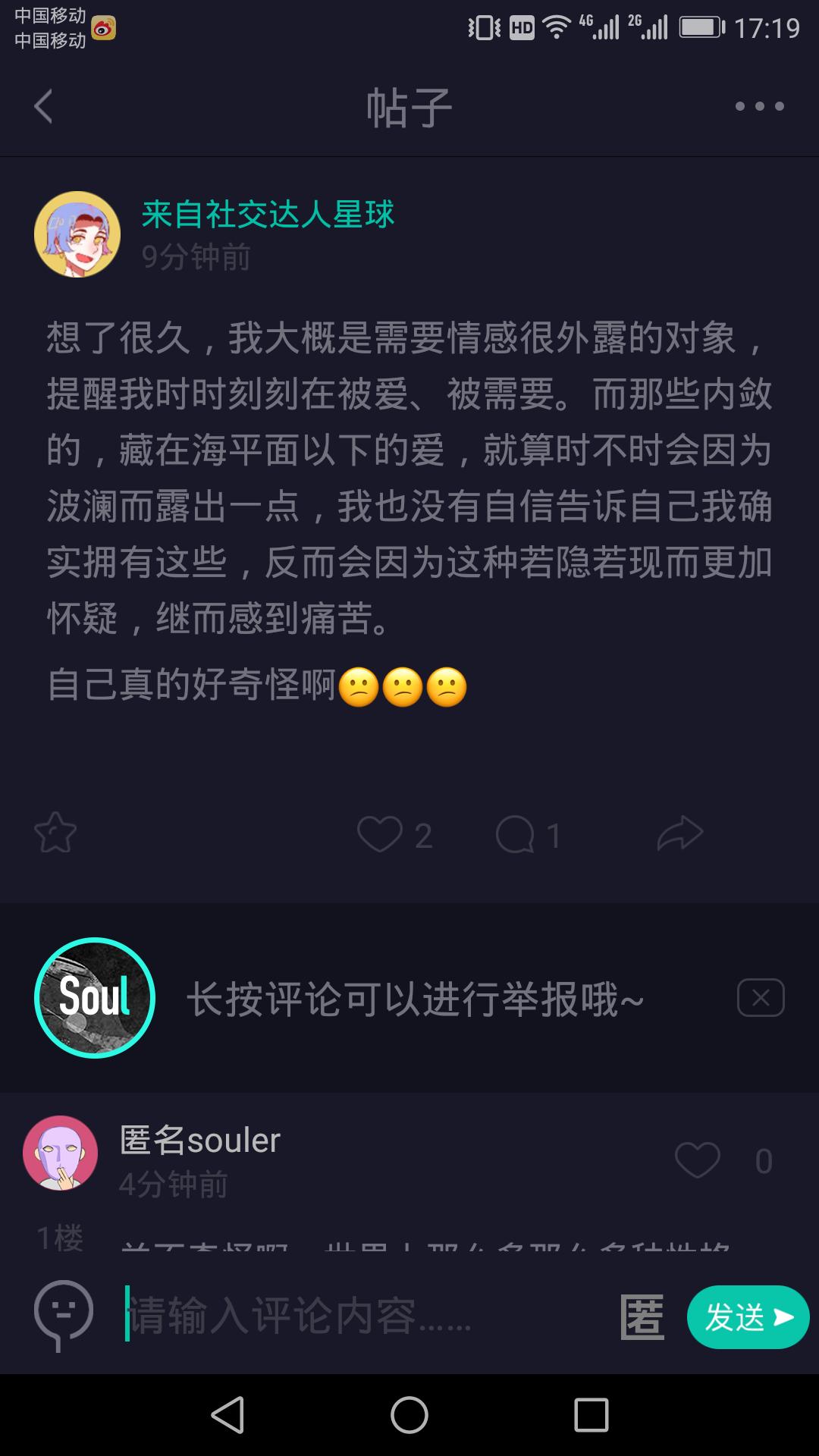Tap 发送 to send the comment
This screenshot has width=819, height=1456.
pos(748,1317)
